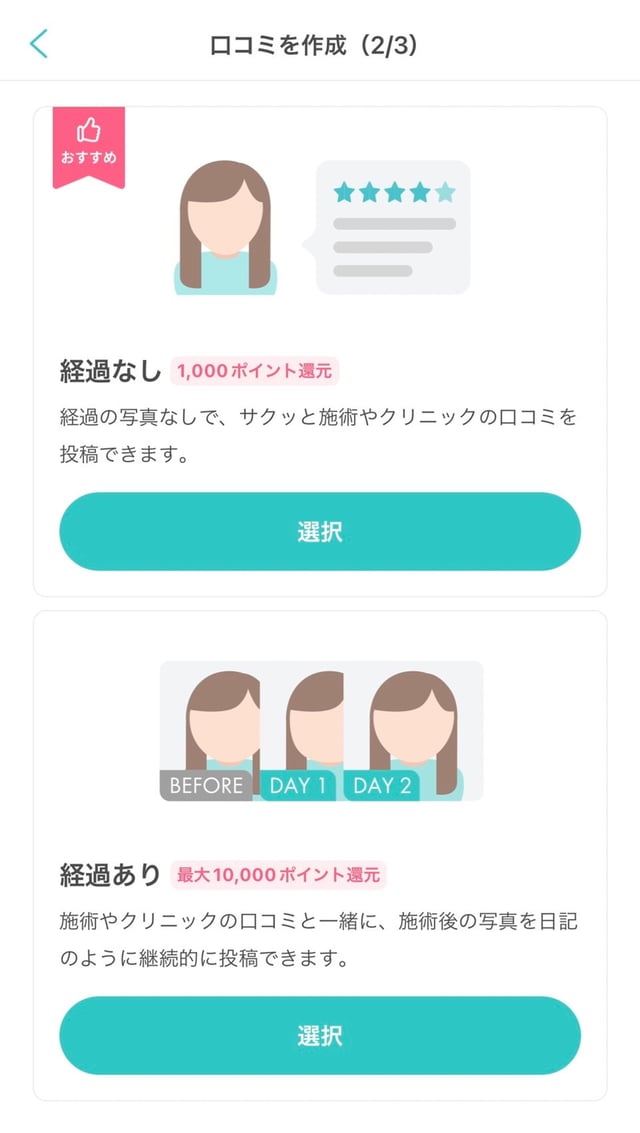Screen dimensions: 640x1133
Task: Tap 選択 under 経過なし
Action: [320, 531]
